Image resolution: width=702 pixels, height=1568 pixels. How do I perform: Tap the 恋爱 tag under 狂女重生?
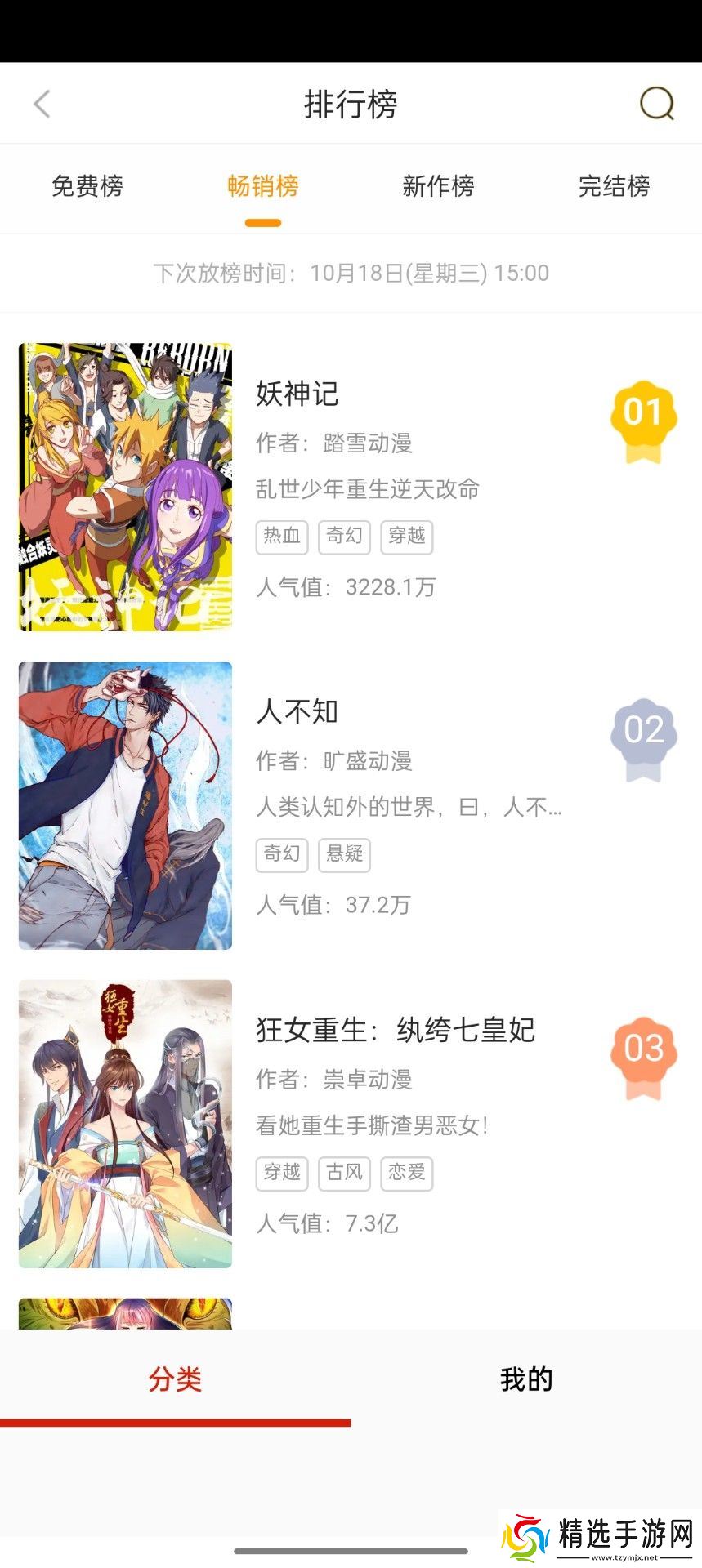click(408, 1174)
